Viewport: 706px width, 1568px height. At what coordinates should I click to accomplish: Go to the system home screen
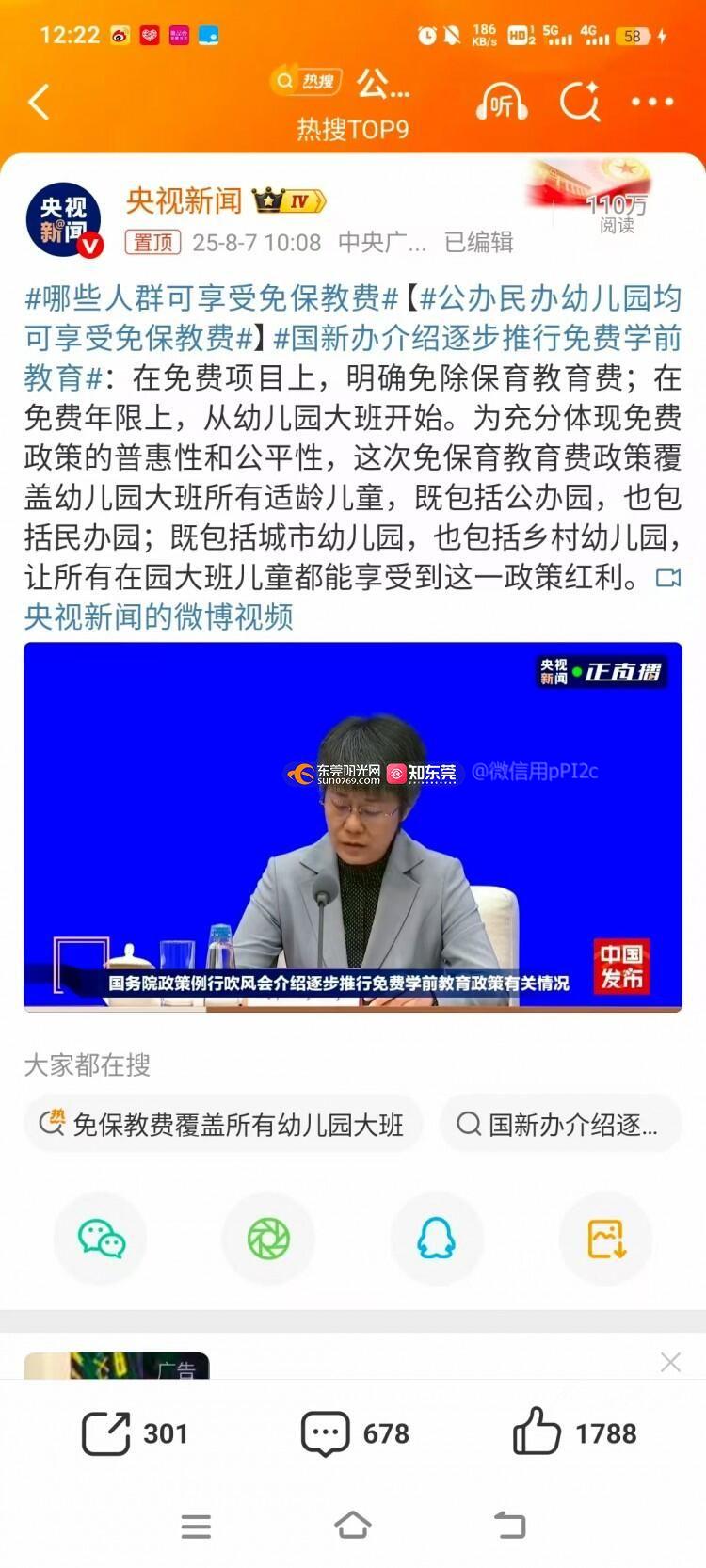tap(353, 1526)
